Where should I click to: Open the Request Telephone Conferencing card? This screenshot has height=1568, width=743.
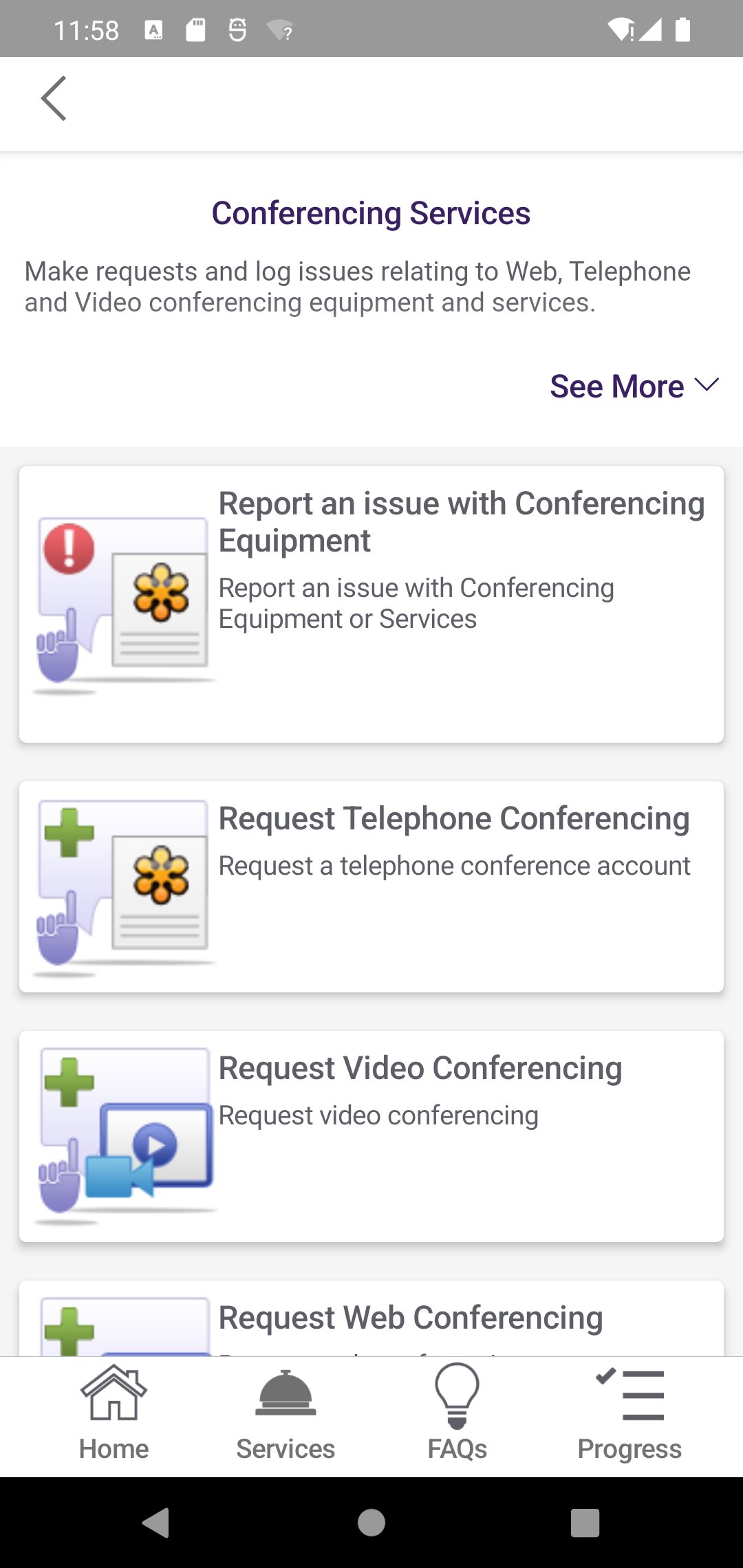click(x=371, y=886)
